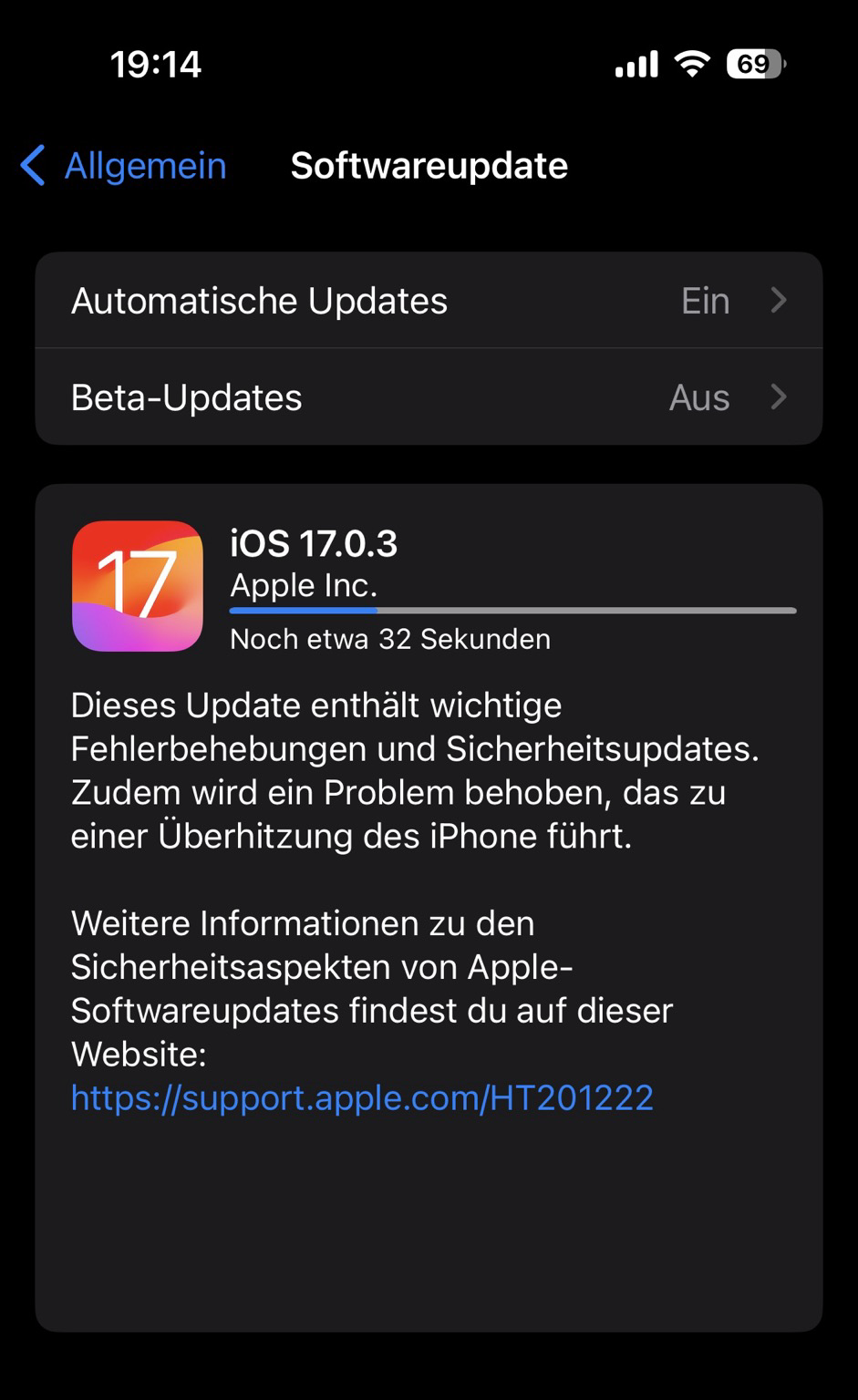The width and height of the screenshot is (858, 1400).
Task: Open the support.apple.com/HT201222 link
Action: (362, 1097)
